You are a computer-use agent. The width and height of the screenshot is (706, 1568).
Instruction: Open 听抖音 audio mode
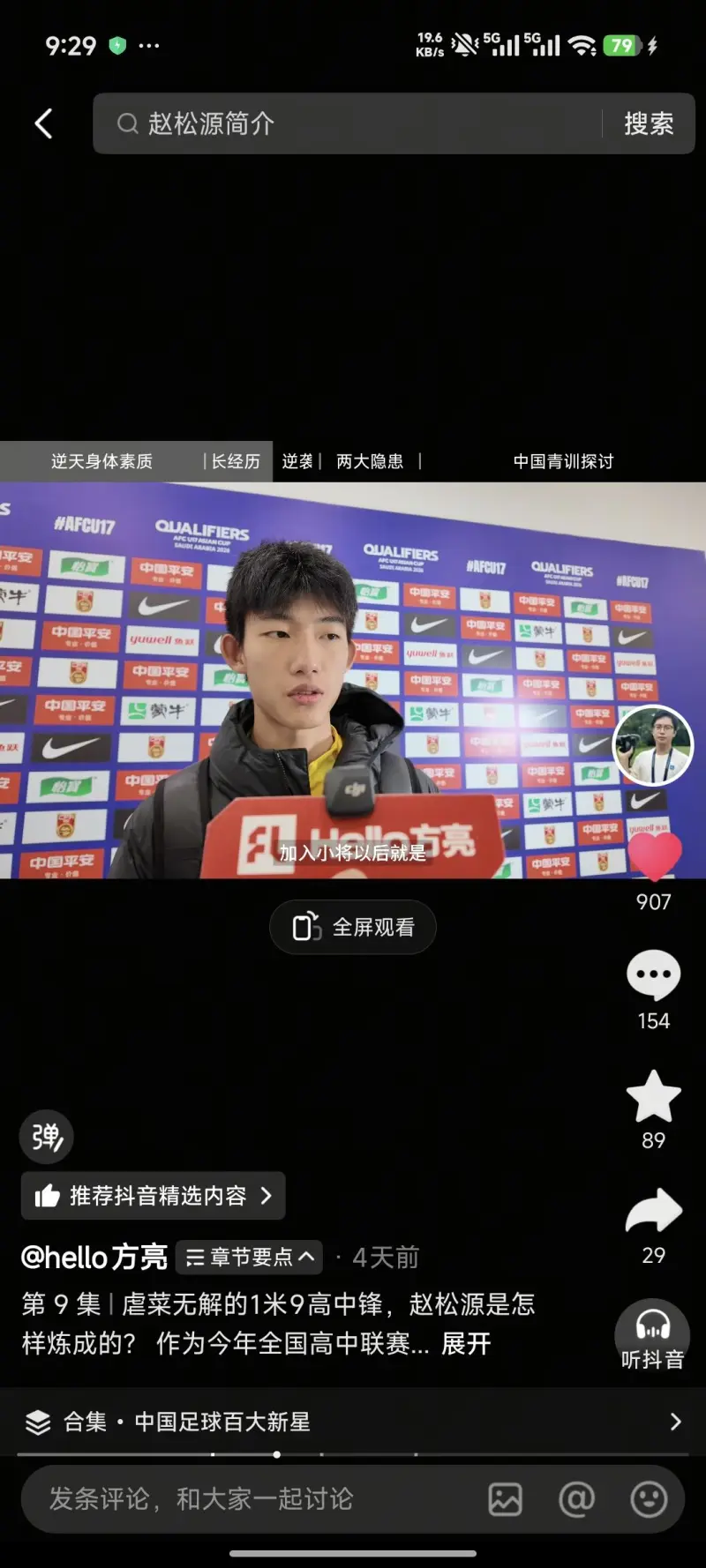point(652,1335)
